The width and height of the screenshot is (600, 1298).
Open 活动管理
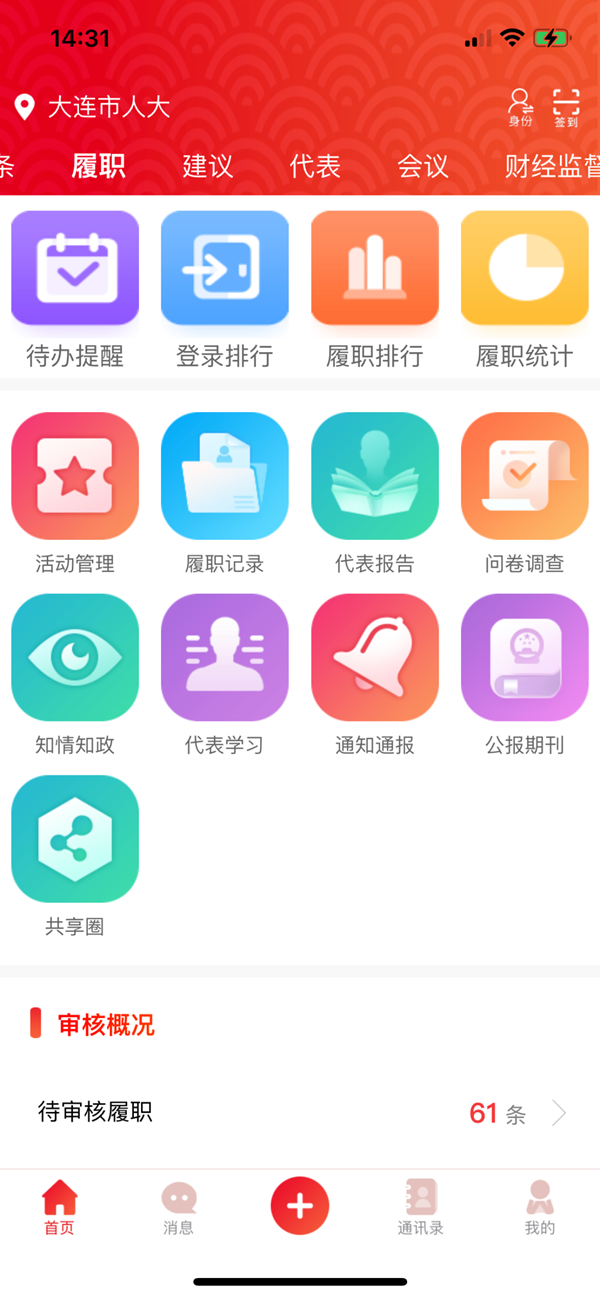pos(75,494)
